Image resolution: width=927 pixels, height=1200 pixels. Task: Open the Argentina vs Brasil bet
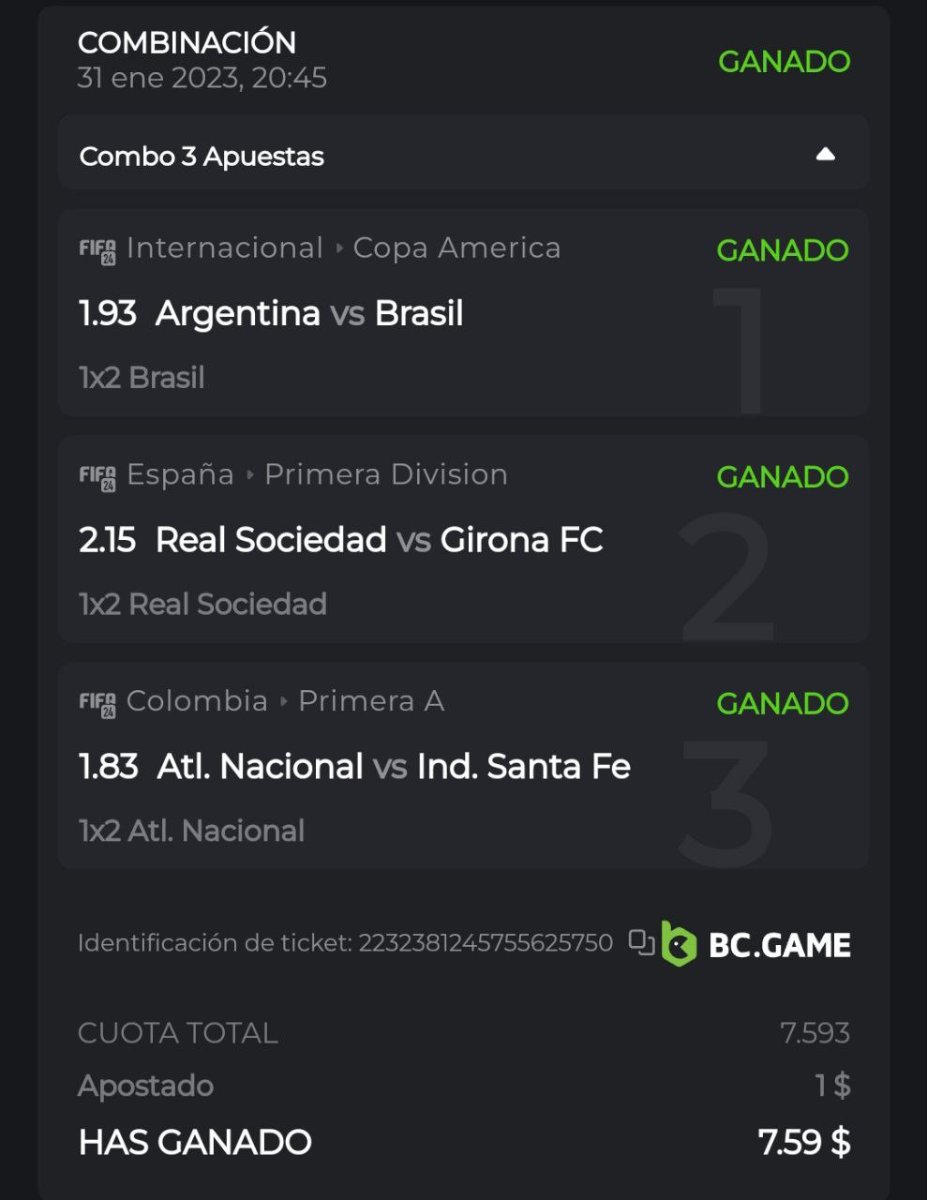[310, 314]
